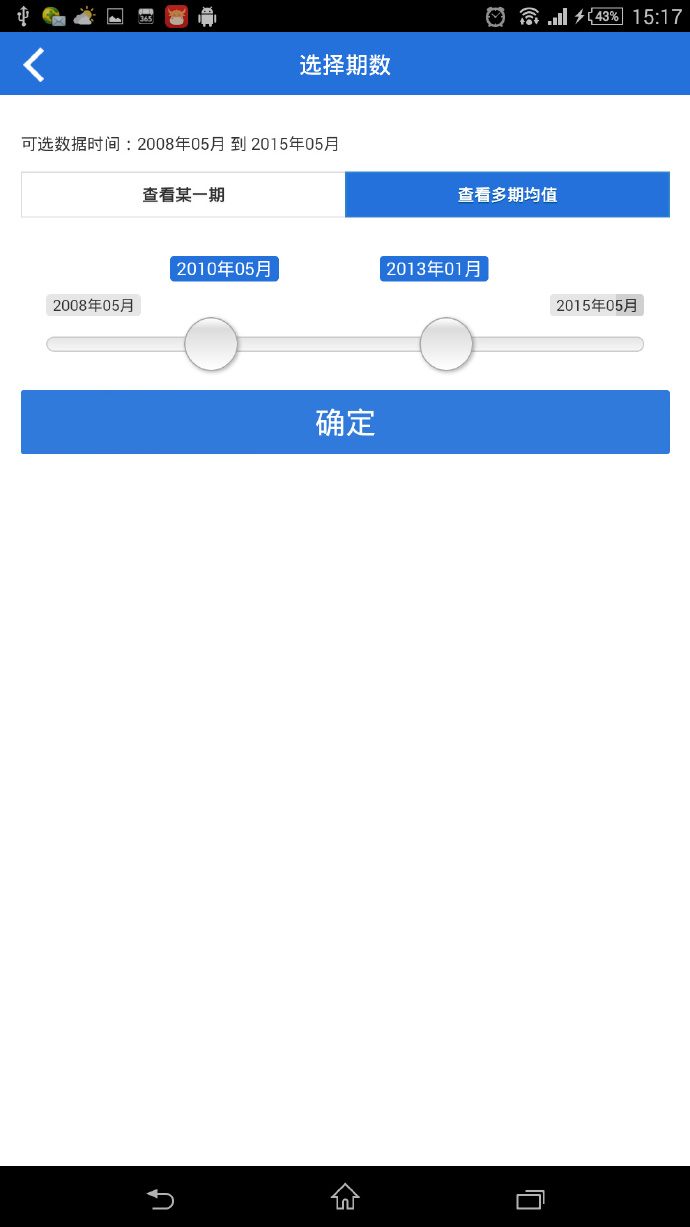The width and height of the screenshot is (690, 1227).
Task: Confirm selection with the 确定 button
Action: [345, 422]
